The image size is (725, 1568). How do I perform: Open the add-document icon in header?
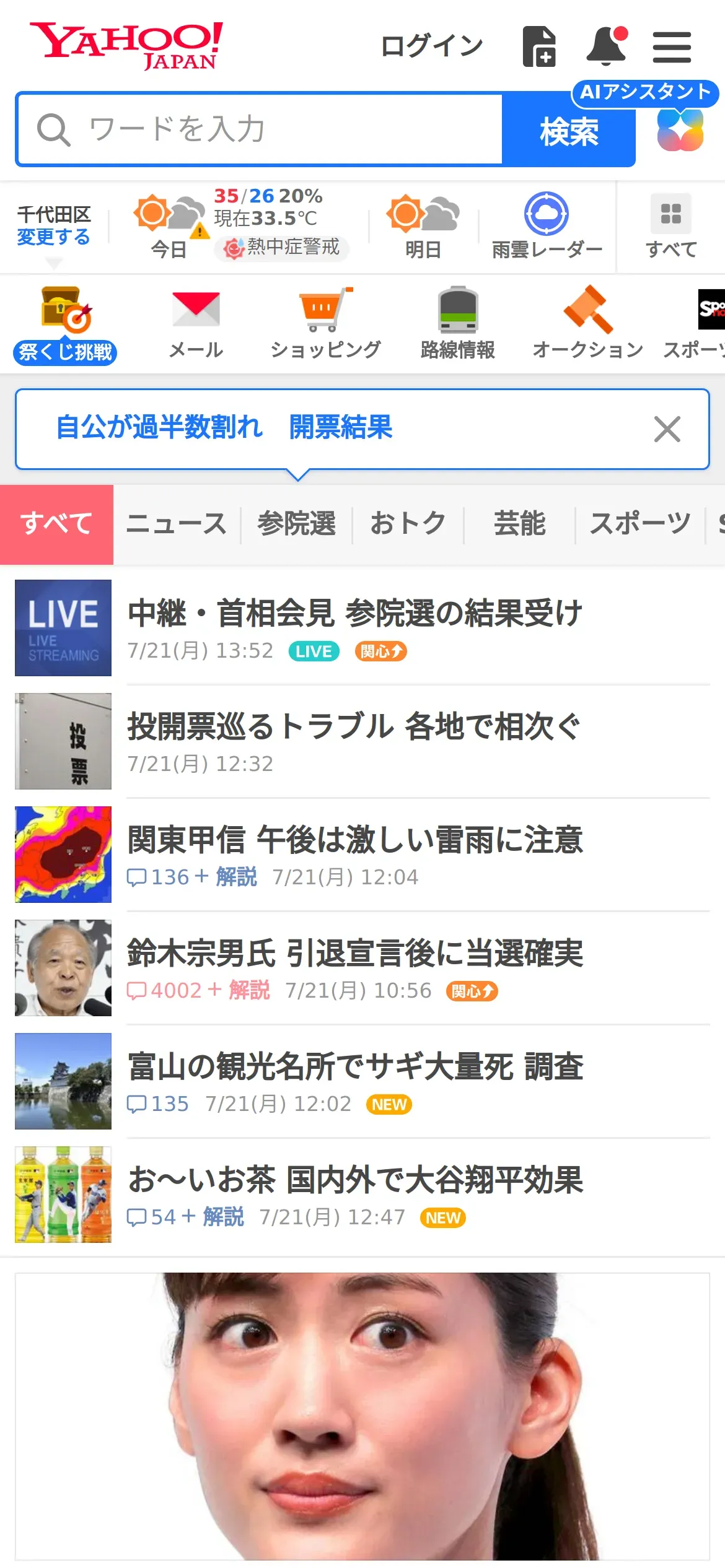point(539,46)
